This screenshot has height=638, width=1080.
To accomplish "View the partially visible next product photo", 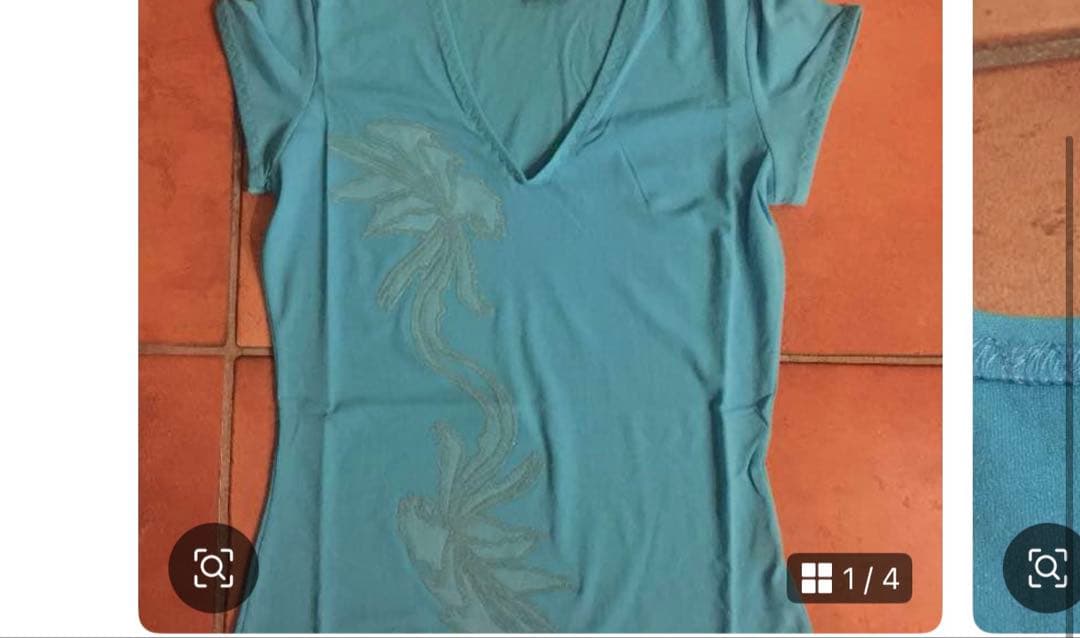I will pos(1026,300).
